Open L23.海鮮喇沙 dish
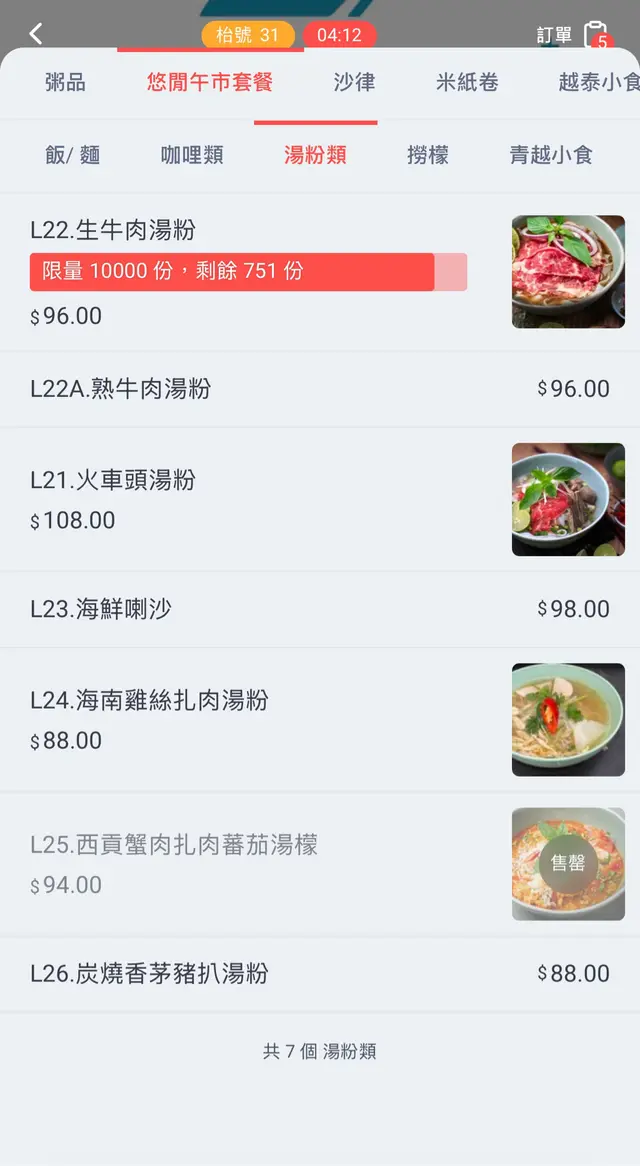640x1166 pixels. 101,609
